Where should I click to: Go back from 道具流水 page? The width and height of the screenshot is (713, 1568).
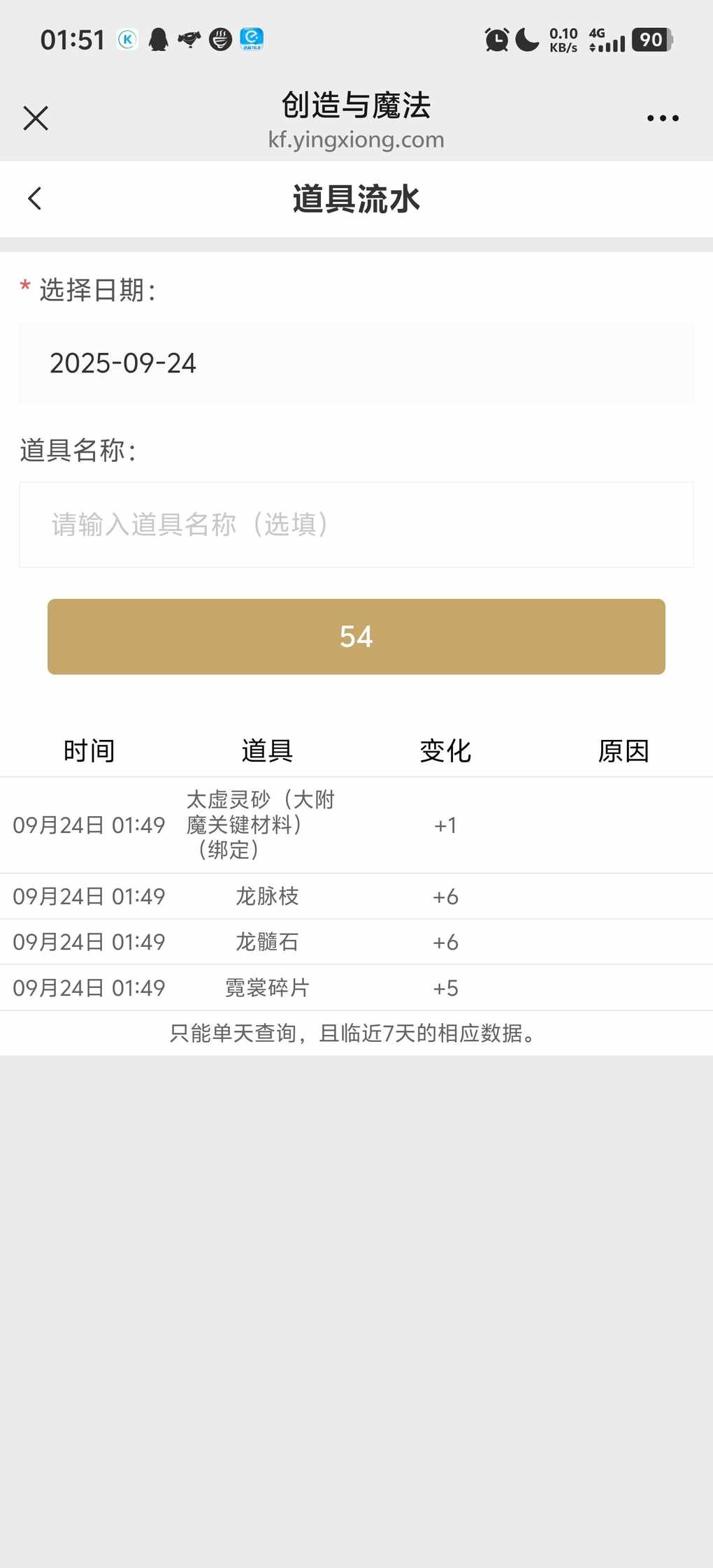(x=35, y=198)
